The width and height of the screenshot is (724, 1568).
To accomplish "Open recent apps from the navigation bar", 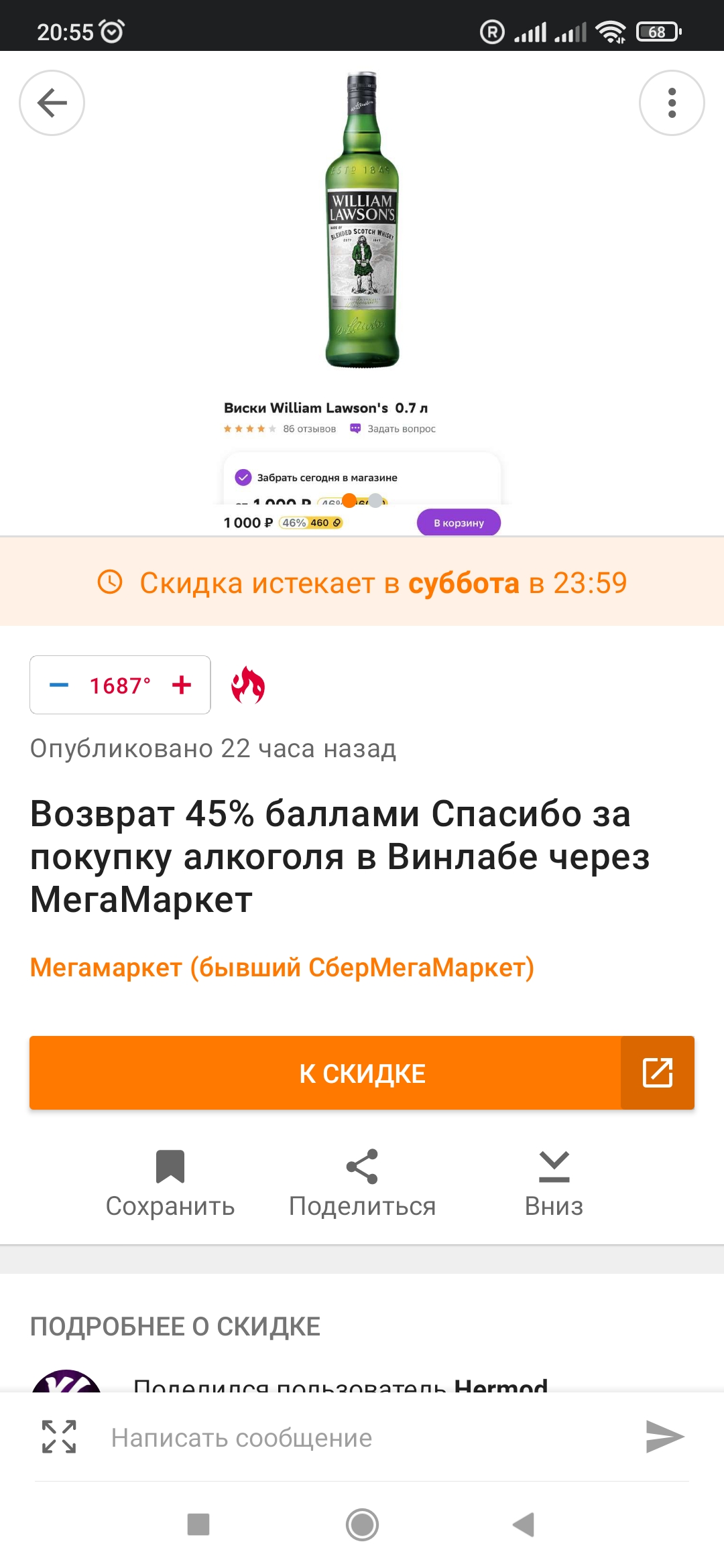I will point(198,1525).
